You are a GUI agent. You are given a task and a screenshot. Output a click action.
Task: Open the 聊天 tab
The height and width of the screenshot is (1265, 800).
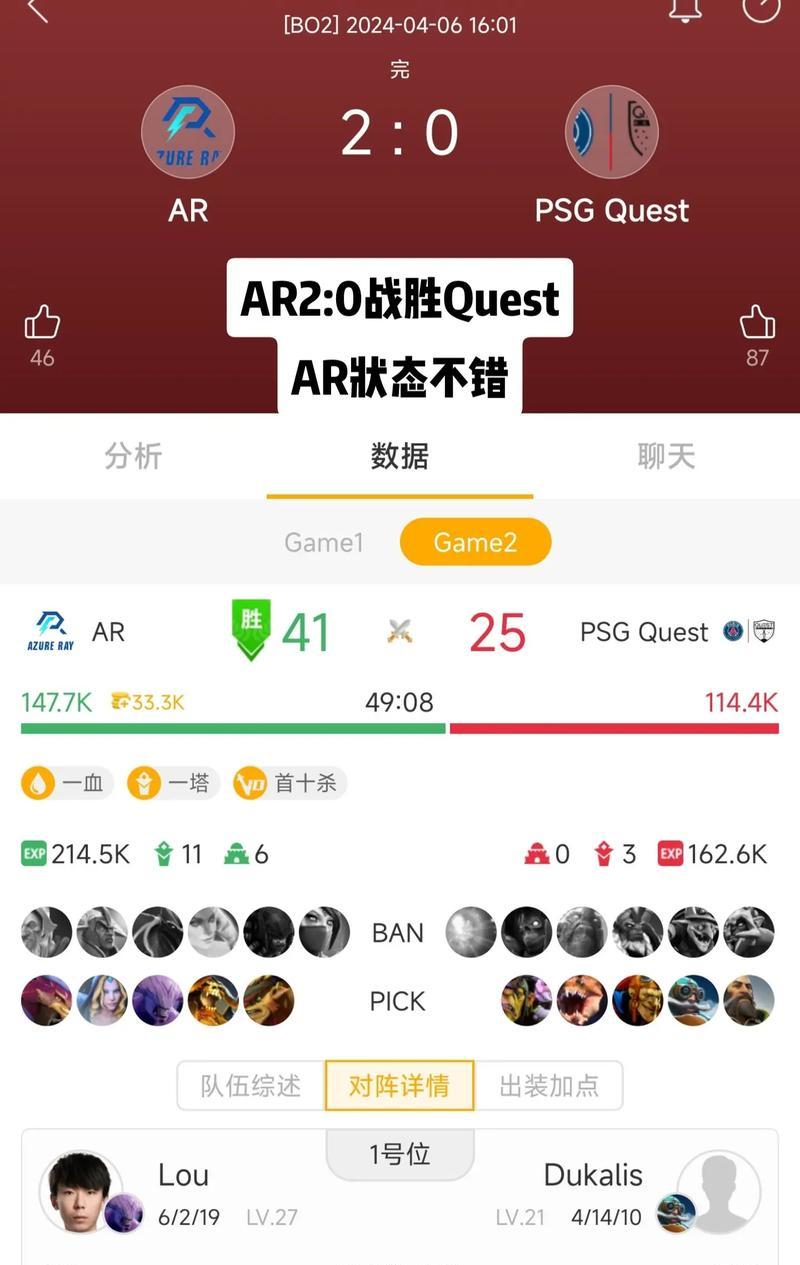tap(666, 457)
